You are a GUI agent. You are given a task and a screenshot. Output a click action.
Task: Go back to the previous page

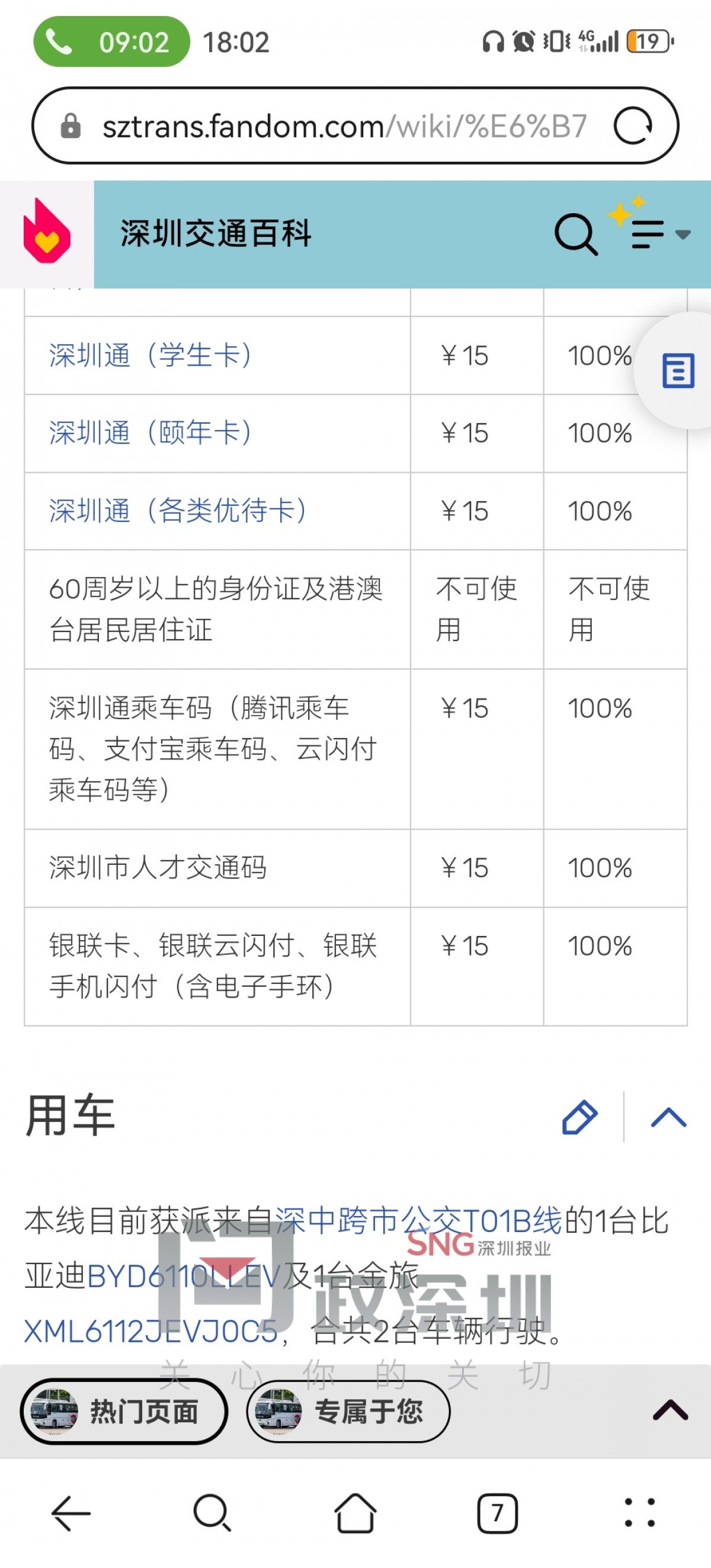point(71,1514)
